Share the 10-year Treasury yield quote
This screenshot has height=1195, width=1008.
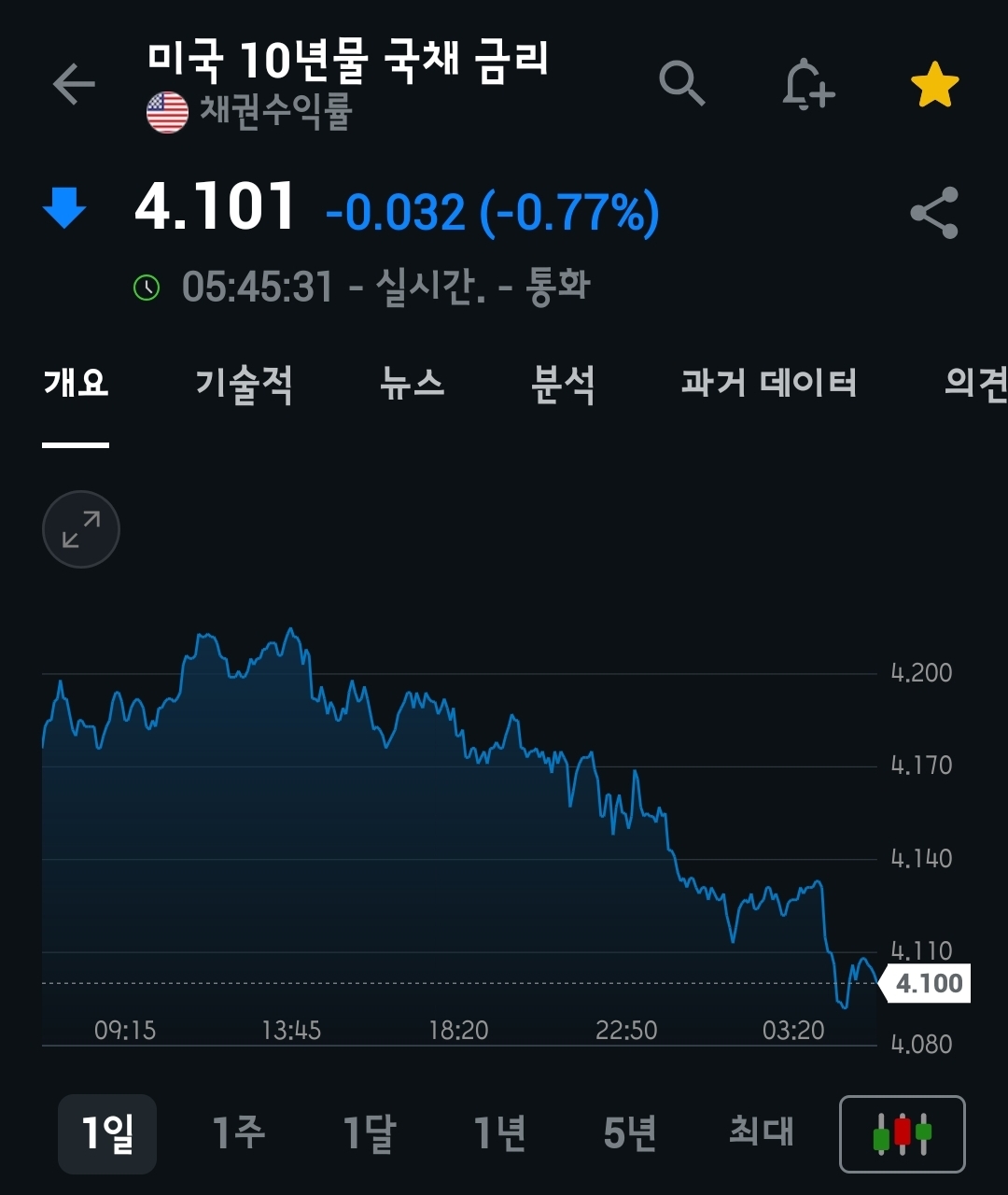[934, 213]
